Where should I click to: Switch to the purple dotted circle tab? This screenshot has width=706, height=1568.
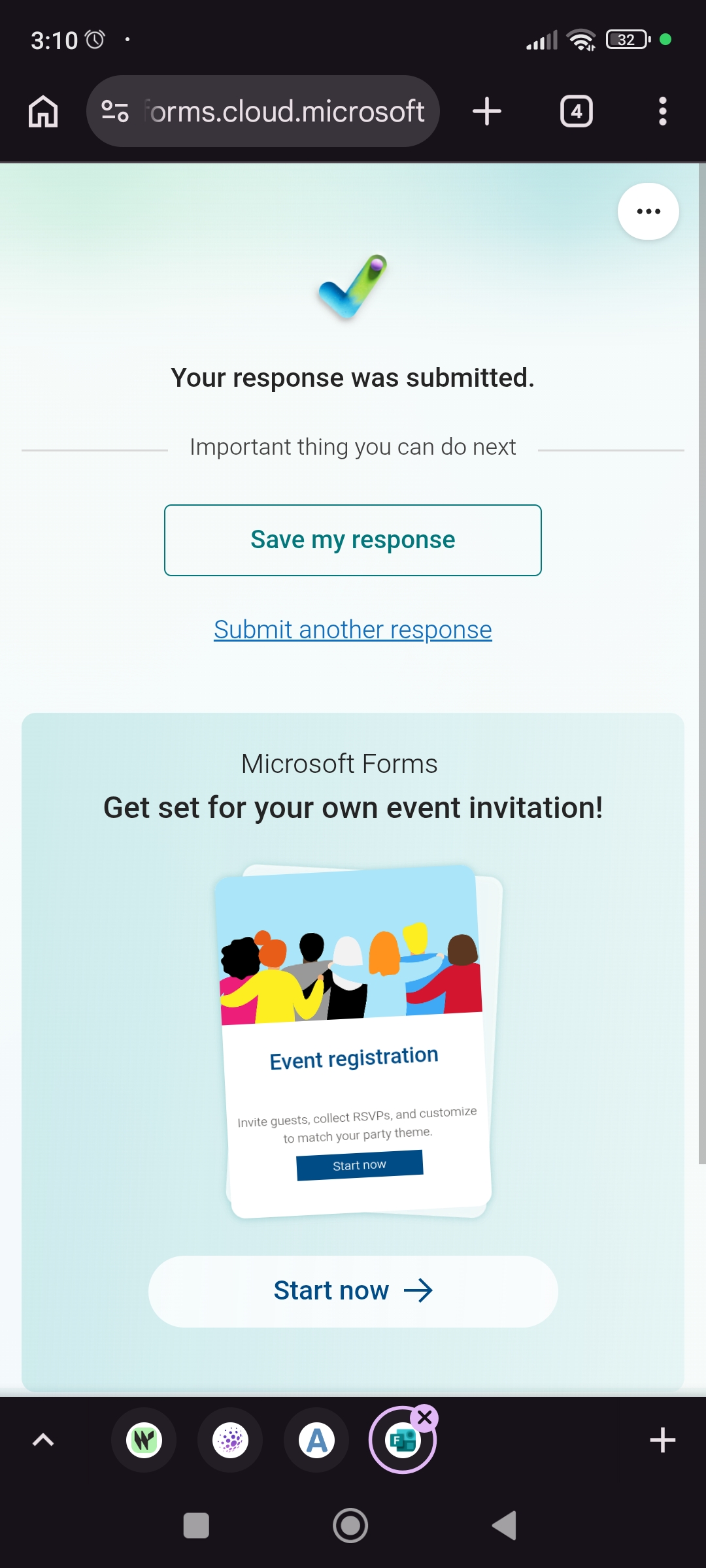pyautogui.click(x=230, y=1440)
